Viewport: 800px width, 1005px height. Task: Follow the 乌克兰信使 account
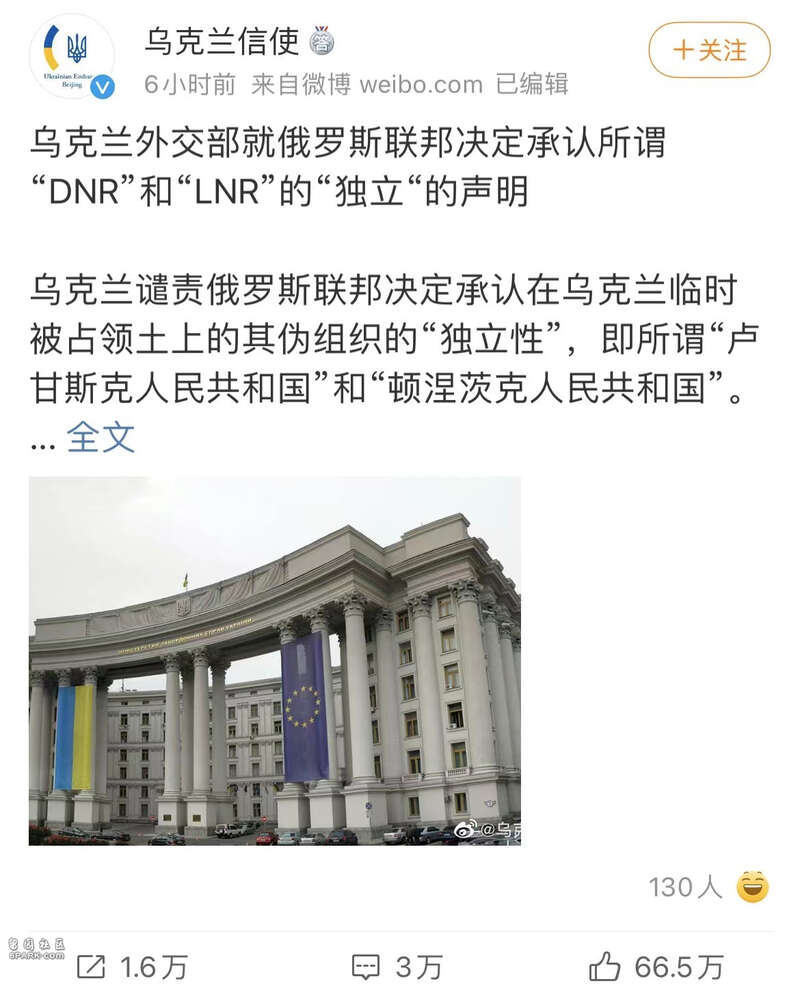709,50
